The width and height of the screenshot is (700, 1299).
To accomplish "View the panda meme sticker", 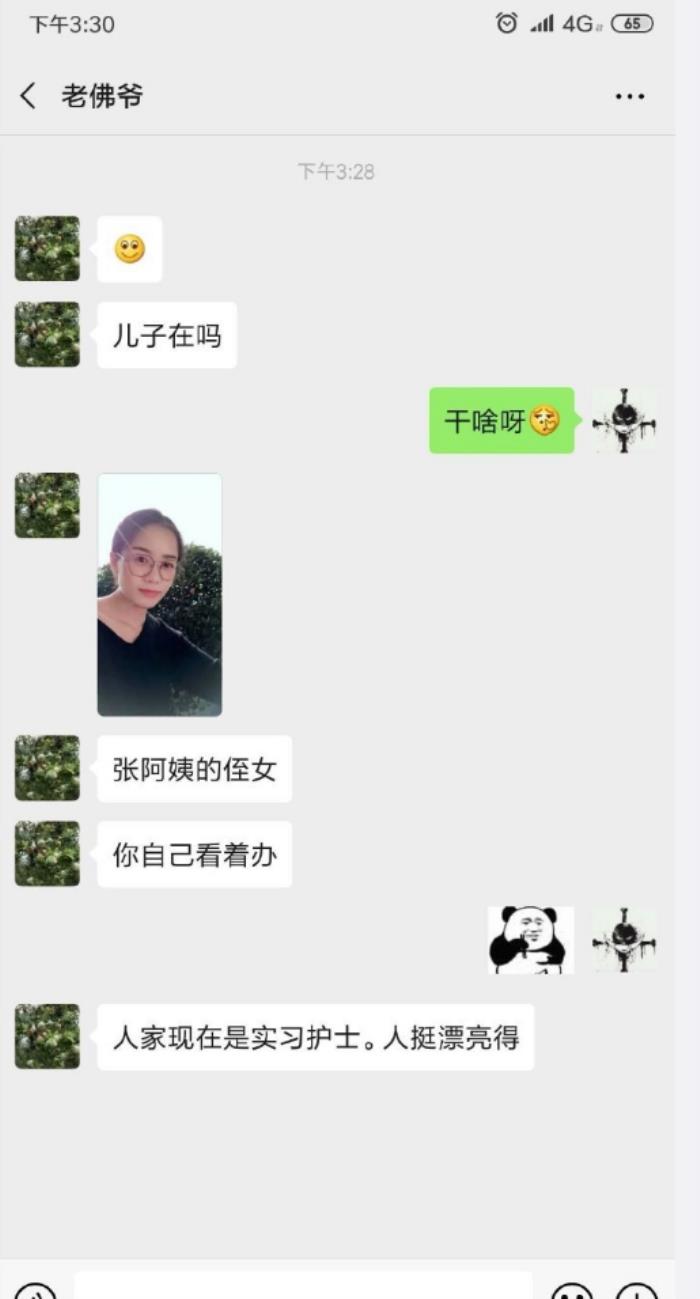I will (530, 940).
